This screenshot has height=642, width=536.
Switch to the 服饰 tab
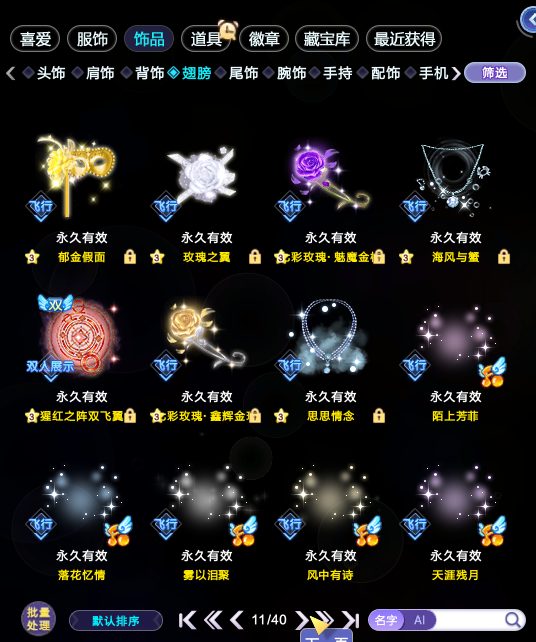(92, 39)
